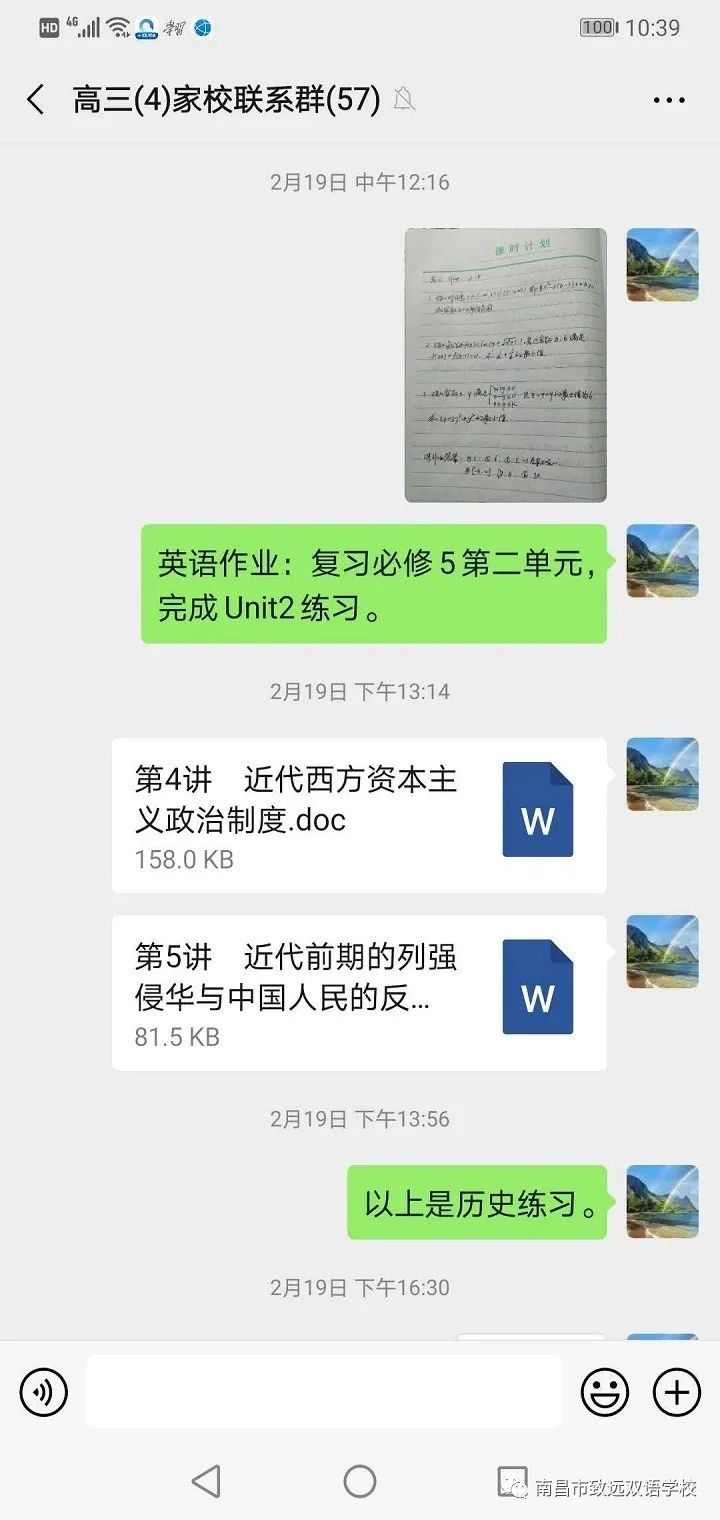Open 第5讲 近代前期的列强侵华 document

coord(359,993)
